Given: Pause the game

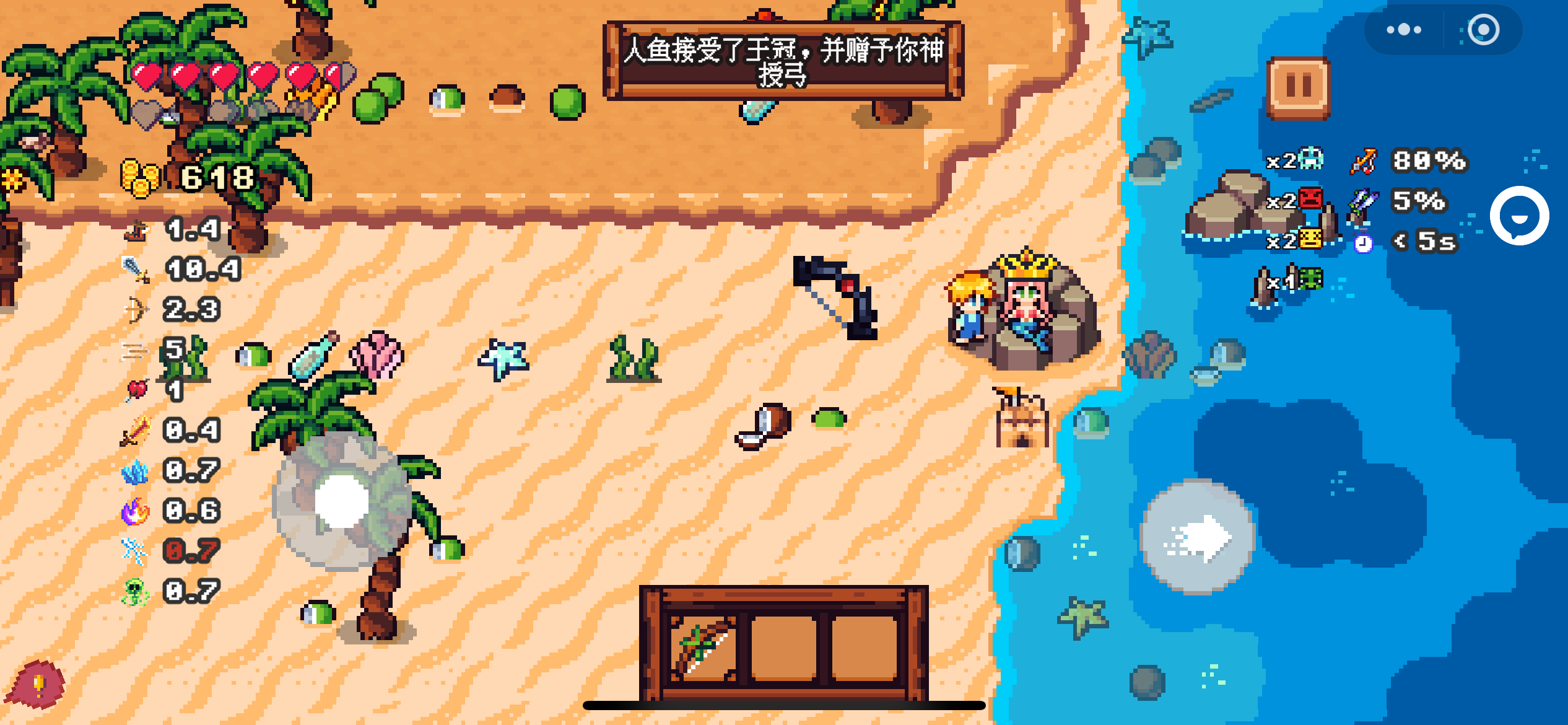Looking at the screenshot, I should (x=1298, y=87).
